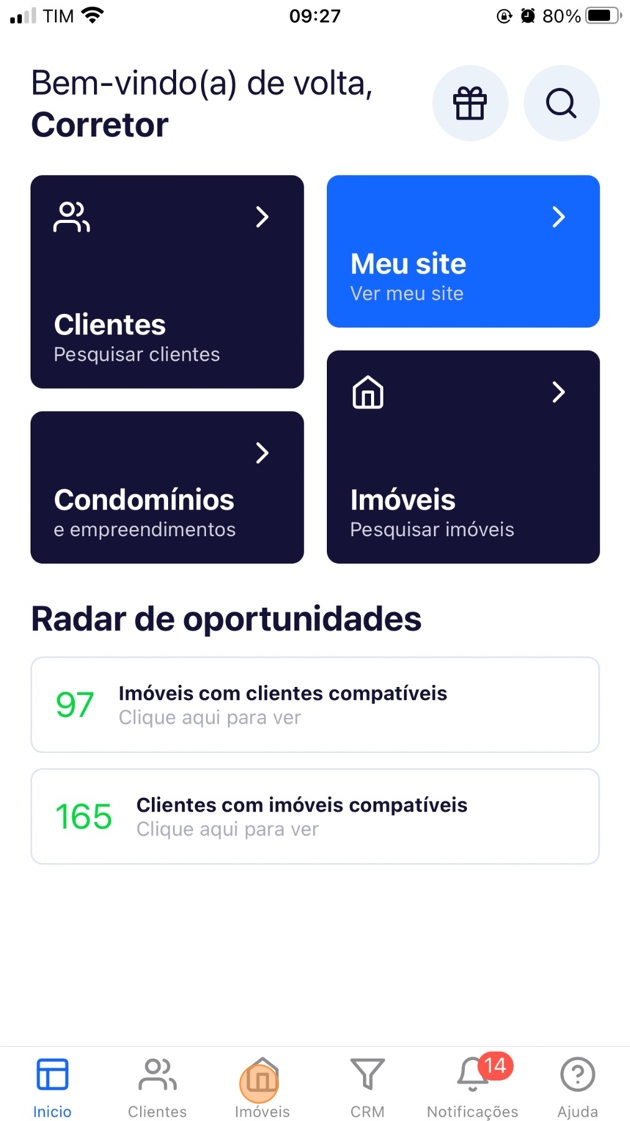View 97 Imóveis com clientes compatíveis
Viewport: 630px width, 1121px height.
pyautogui.click(x=315, y=704)
